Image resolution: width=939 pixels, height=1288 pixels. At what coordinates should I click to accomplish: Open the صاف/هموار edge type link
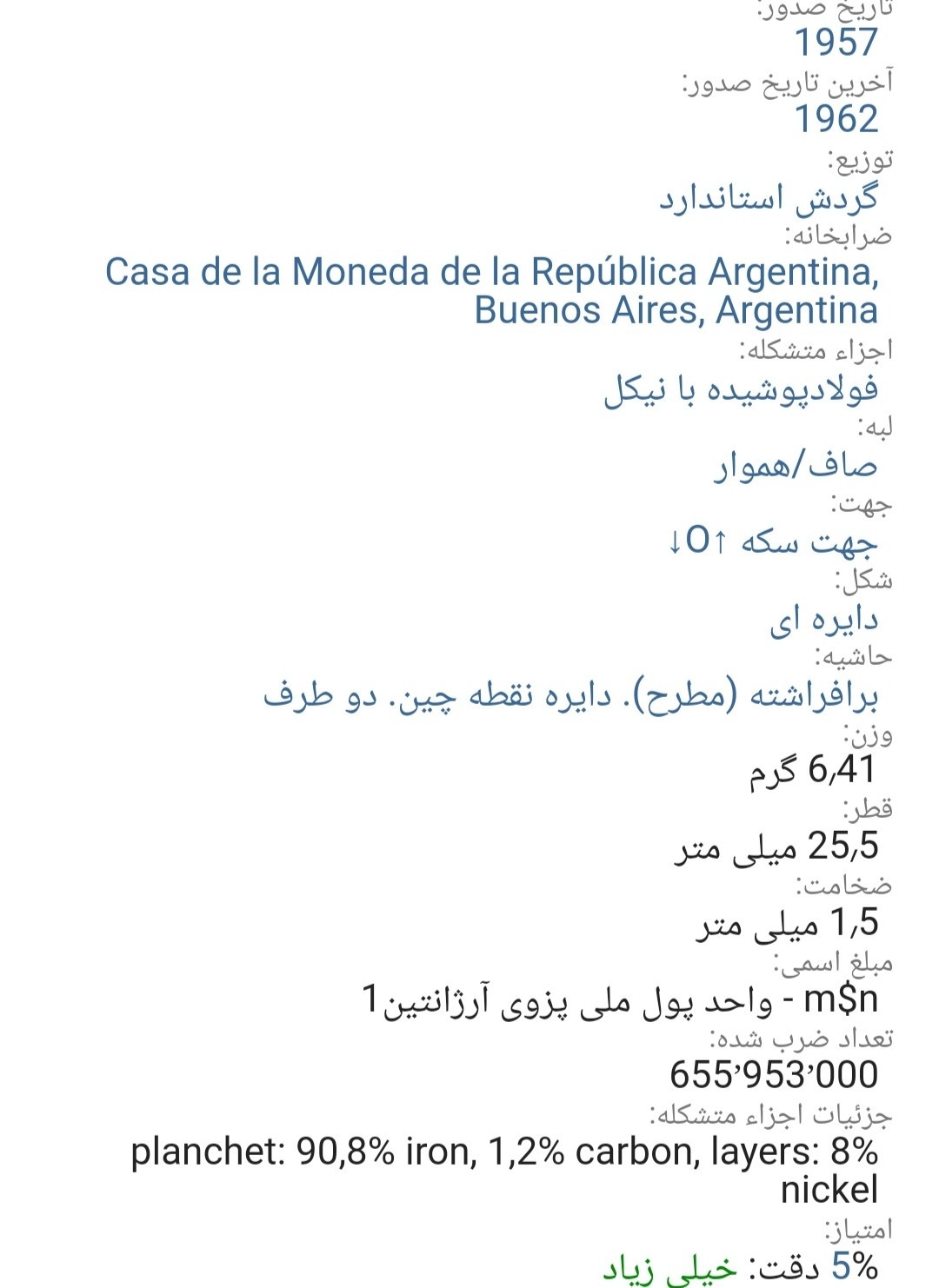pos(796,467)
